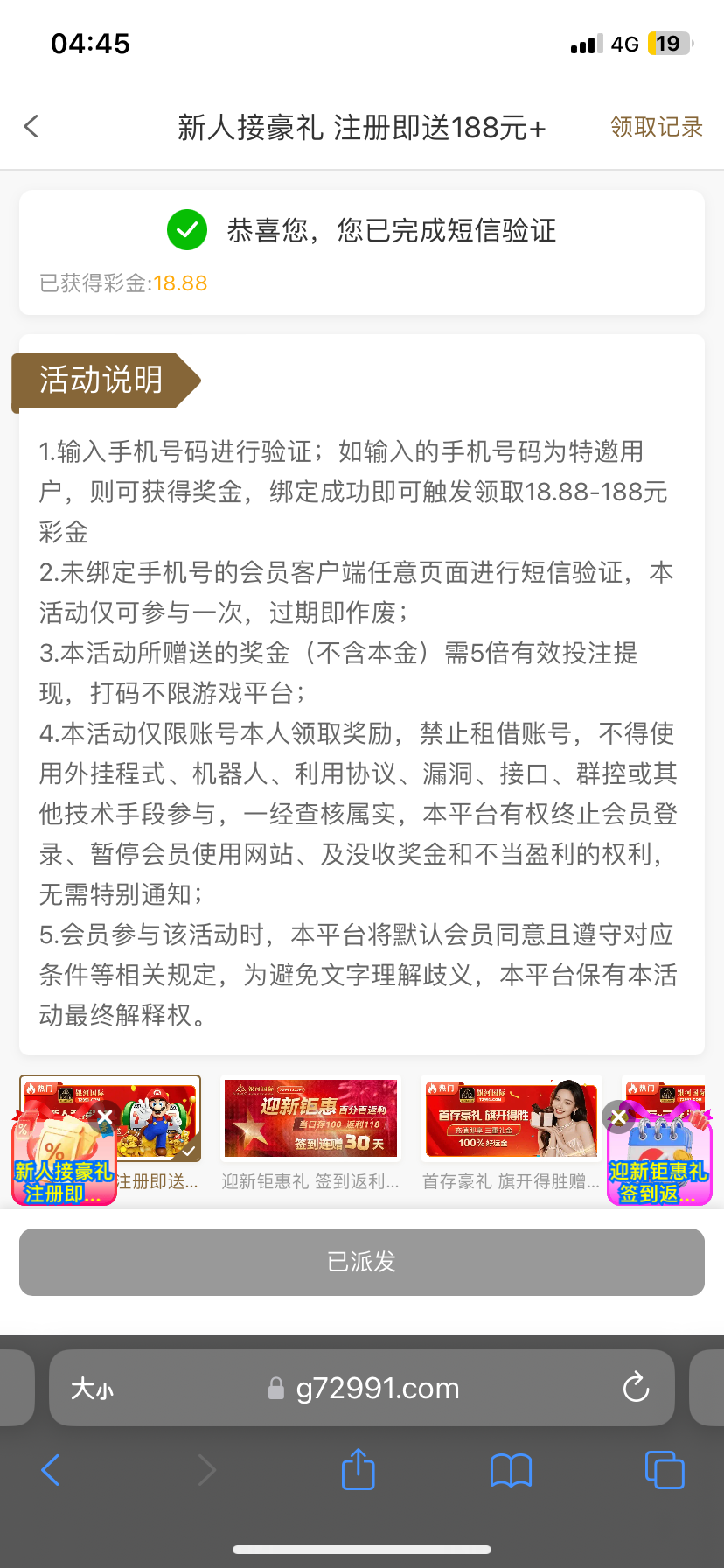Open Safari bookmarks
This screenshot has height=1568, width=724.
[x=511, y=1470]
